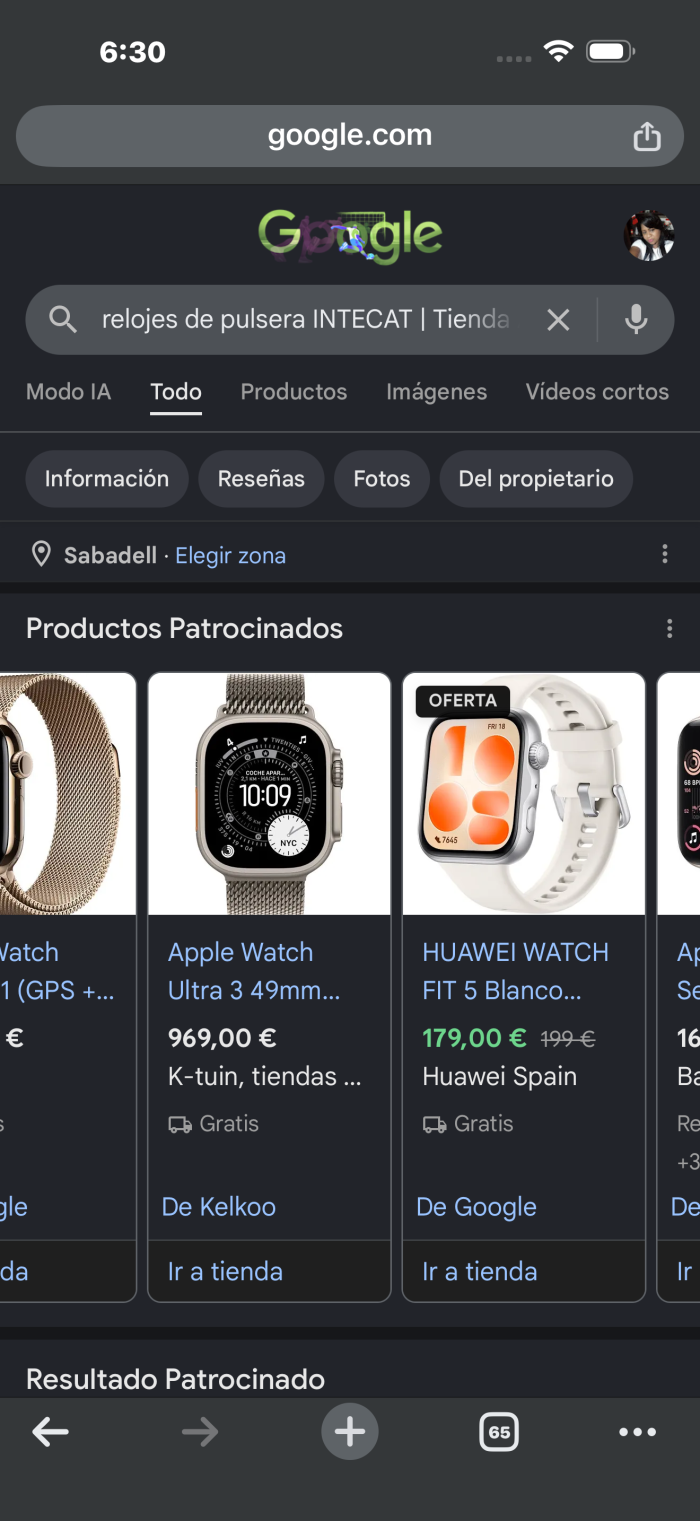The height and width of the screenshot is (1521, 700).
Task: Switch to the Productos tab
Action: [294, 392]
